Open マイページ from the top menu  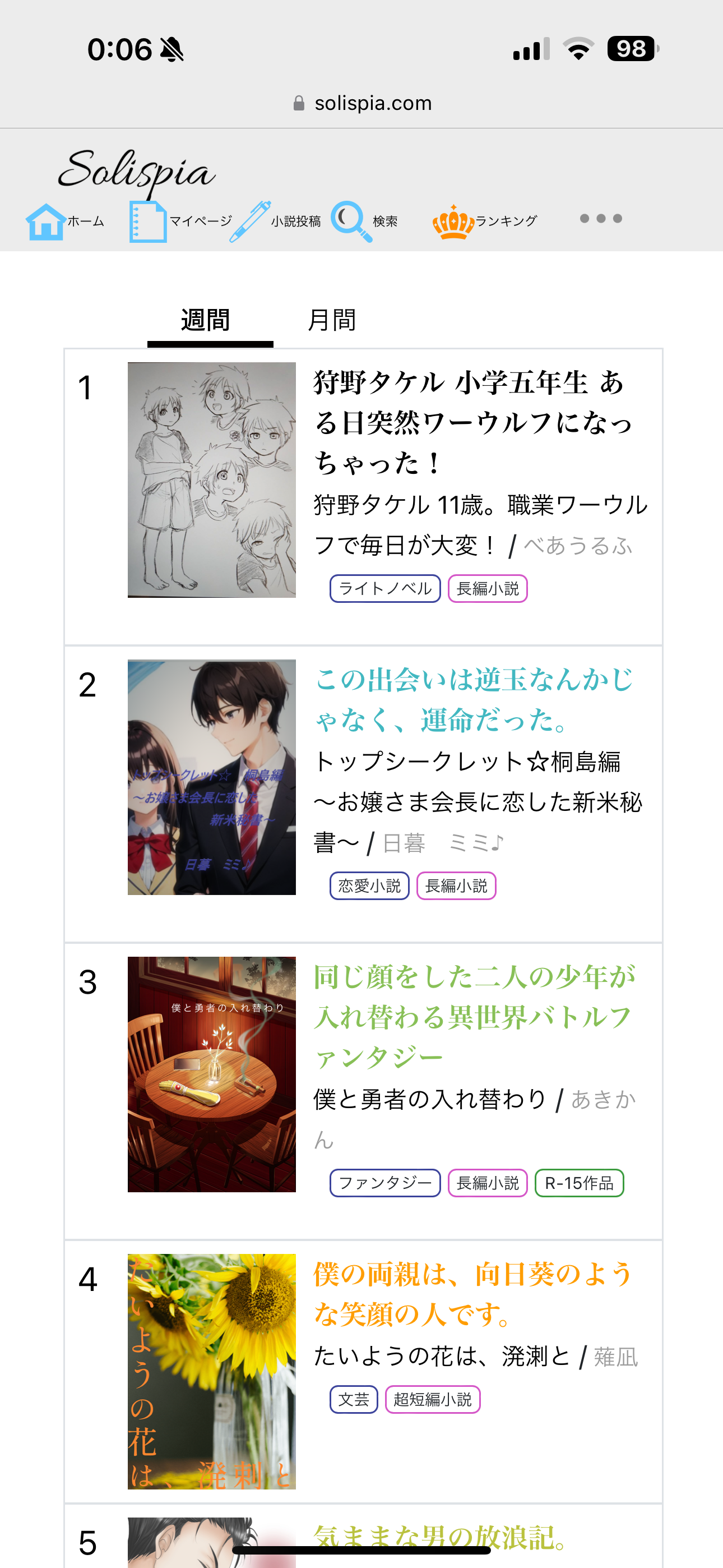[x=180, y=222]
